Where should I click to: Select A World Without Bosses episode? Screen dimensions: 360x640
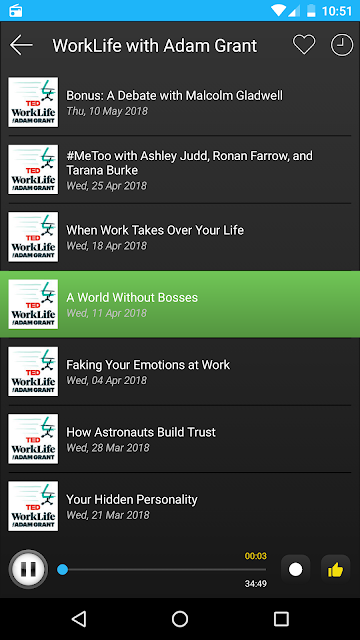(x=180, y=304)
